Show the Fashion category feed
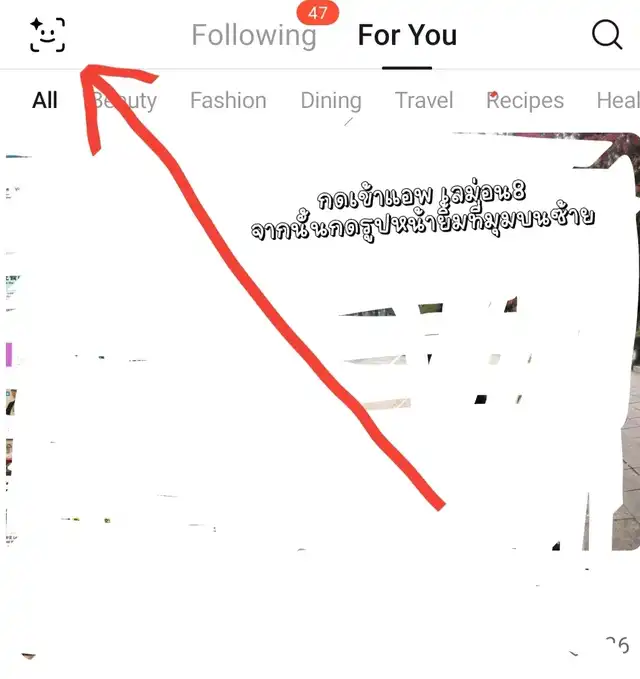 [x=228, y=100]
